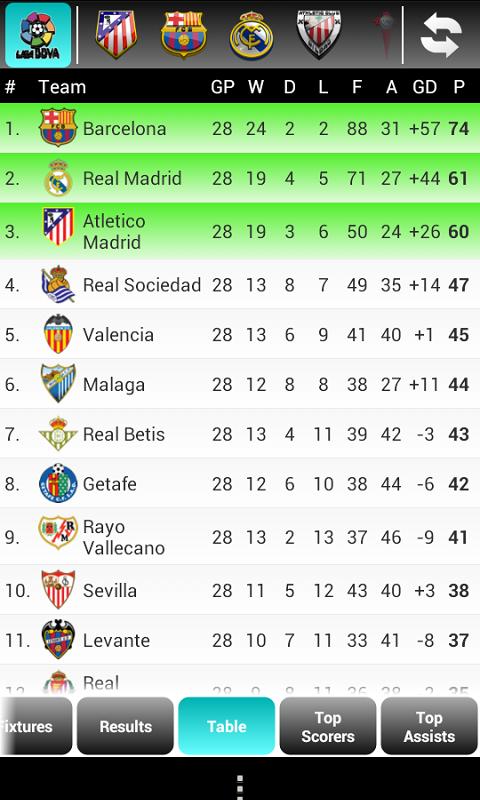
Task: Open Real Sociedad team row
Action: click(x=240, y=285)
